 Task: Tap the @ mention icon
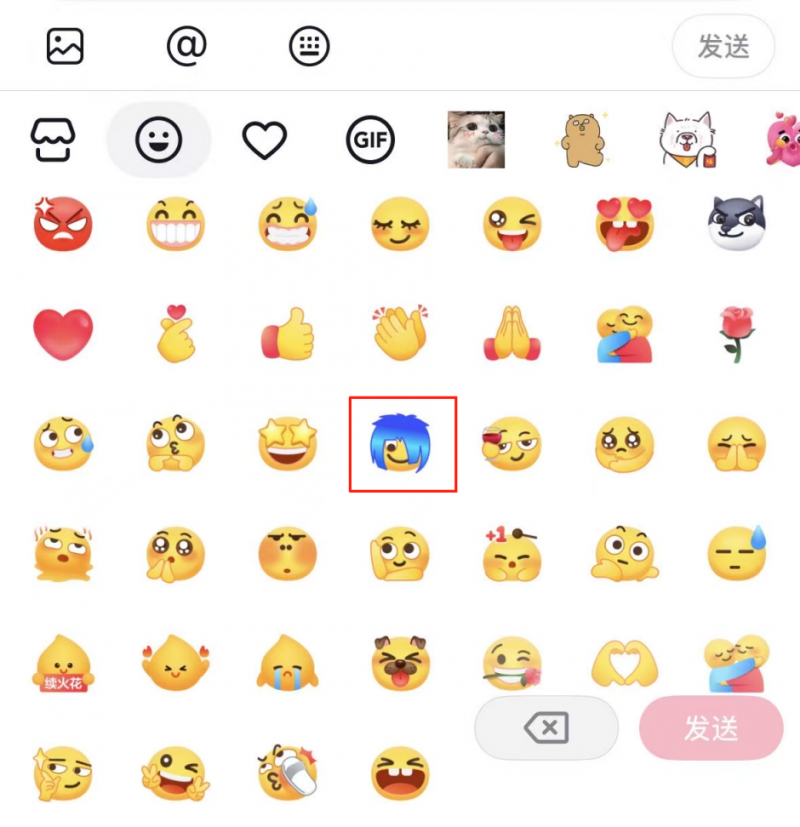(187, 46)
